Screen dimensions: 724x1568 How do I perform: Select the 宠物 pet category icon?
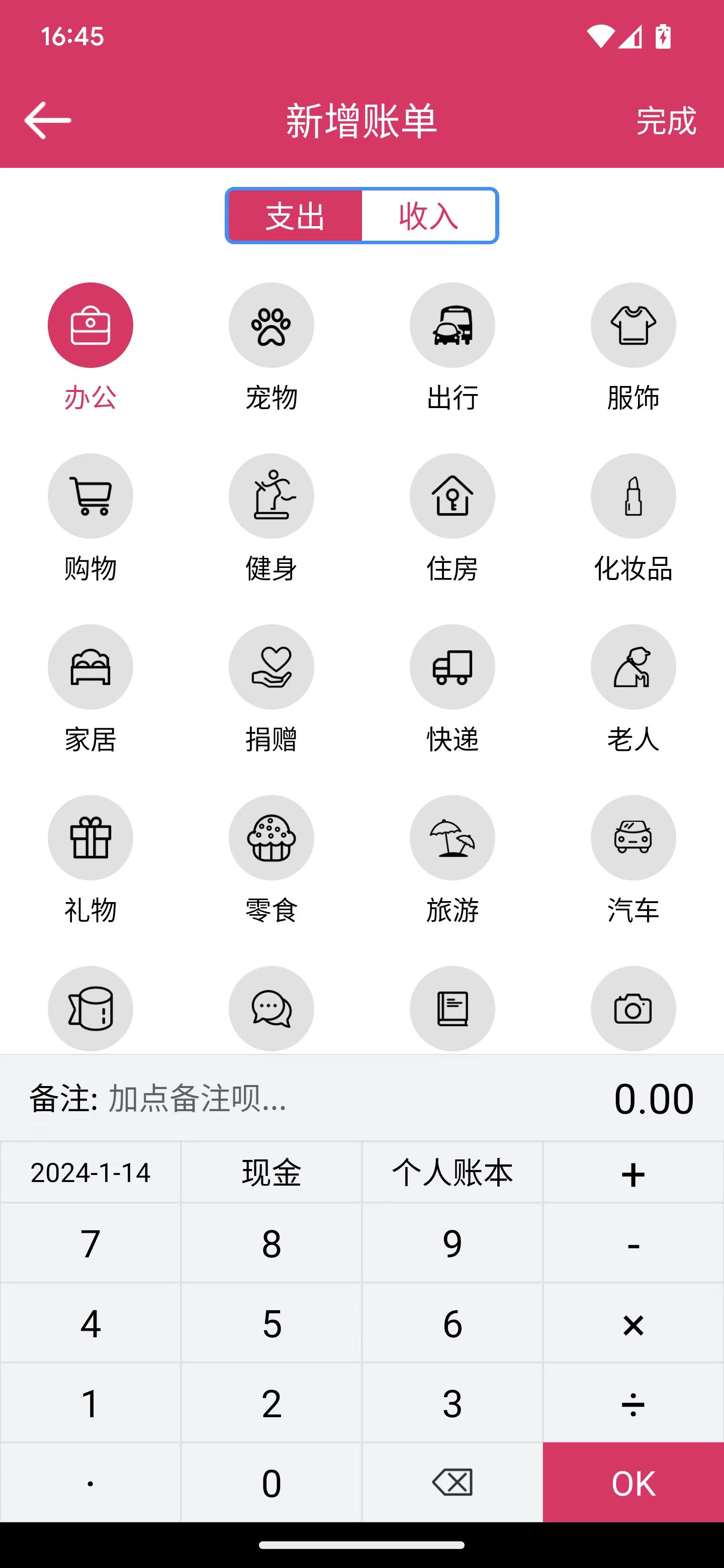(x=271, y=325)
